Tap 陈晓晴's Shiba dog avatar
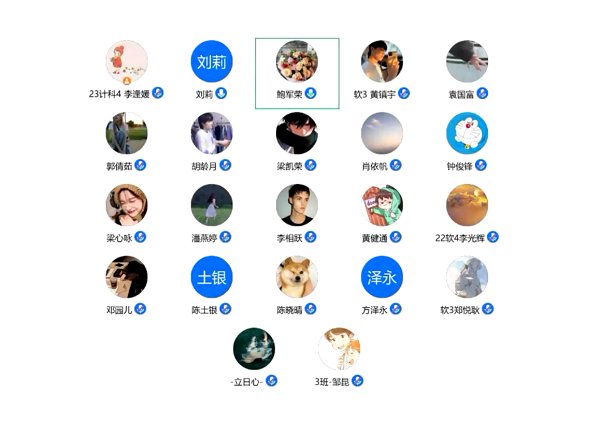The width and height of the screenshot is (600, 436). [x=297, y=277]
